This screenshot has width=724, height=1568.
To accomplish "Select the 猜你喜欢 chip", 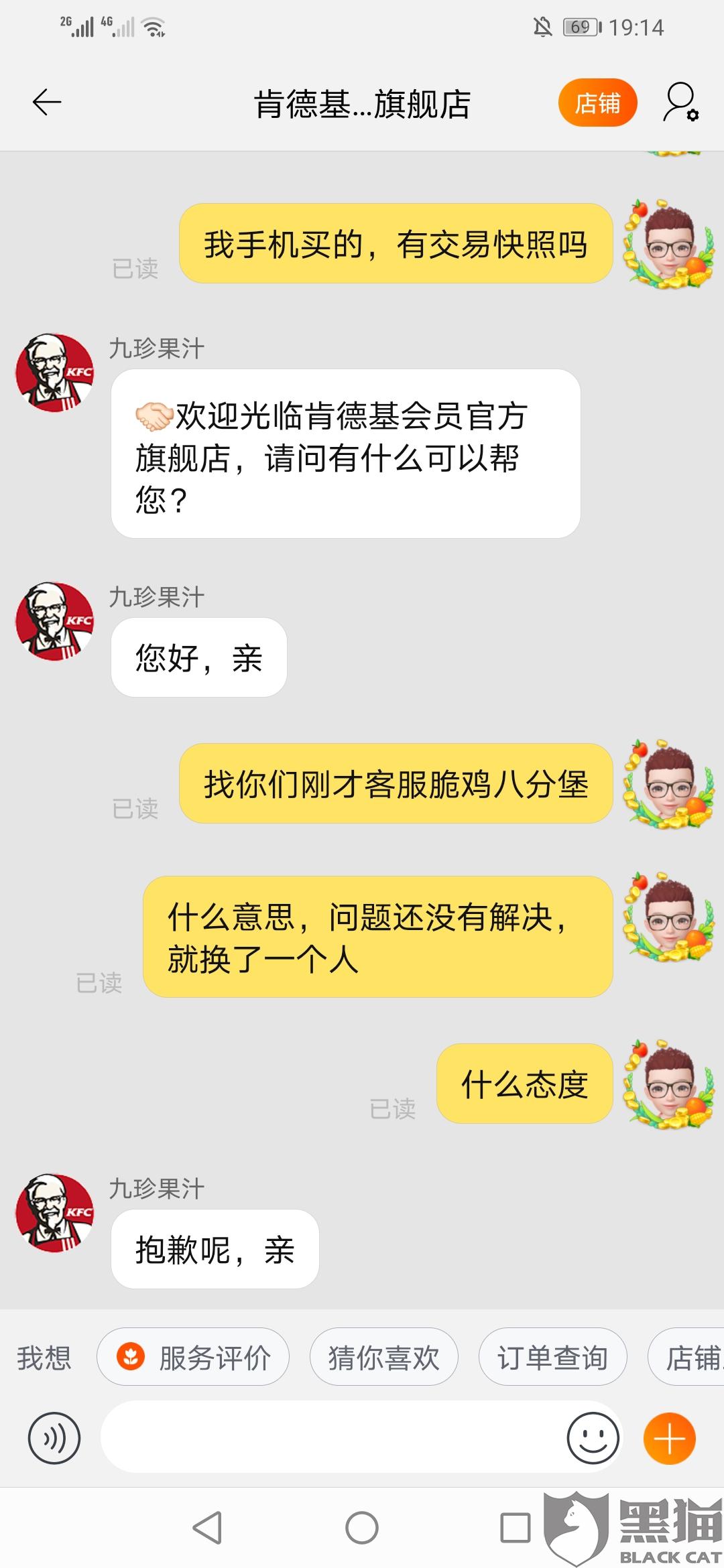I will [x=384, y=1358].
